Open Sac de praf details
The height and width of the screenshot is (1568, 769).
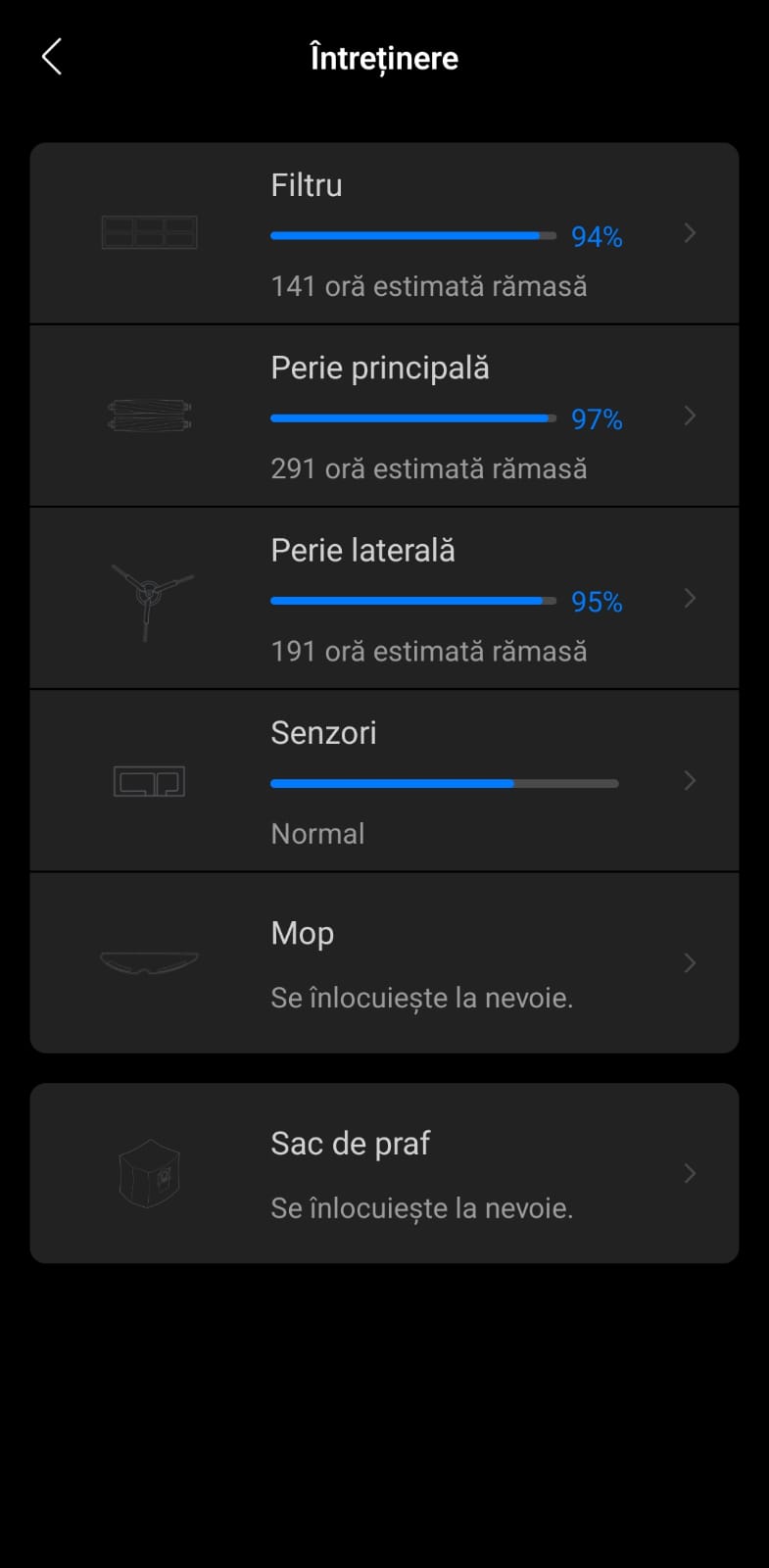[x=384, y=1173]
